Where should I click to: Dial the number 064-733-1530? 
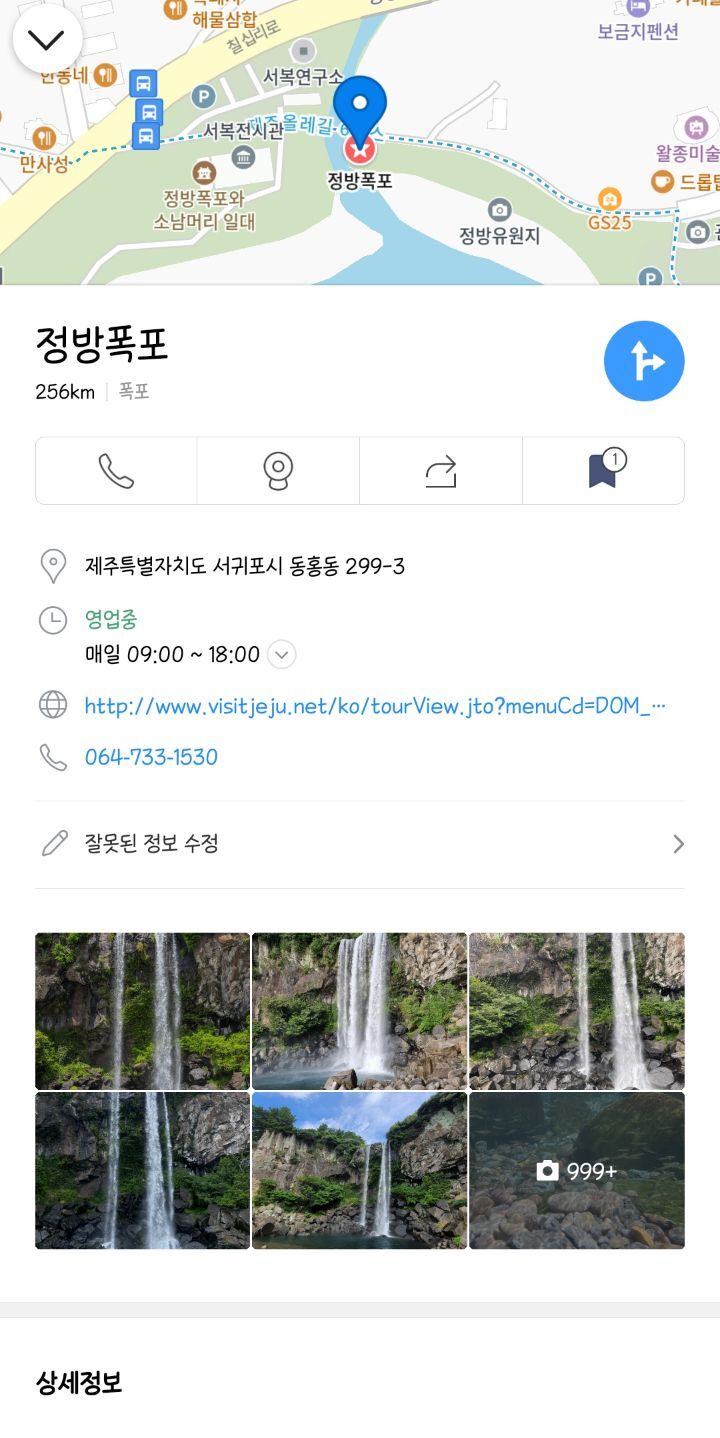(151, 757)
